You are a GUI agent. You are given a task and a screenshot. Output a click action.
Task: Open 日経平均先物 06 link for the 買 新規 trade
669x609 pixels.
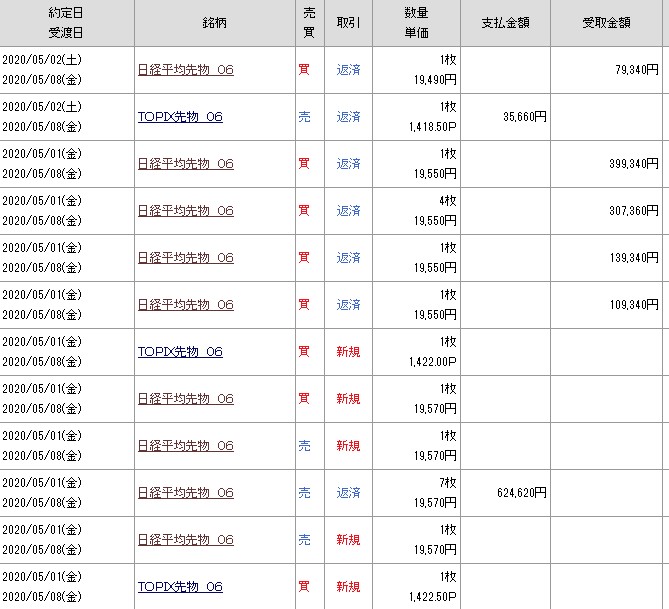185,399
